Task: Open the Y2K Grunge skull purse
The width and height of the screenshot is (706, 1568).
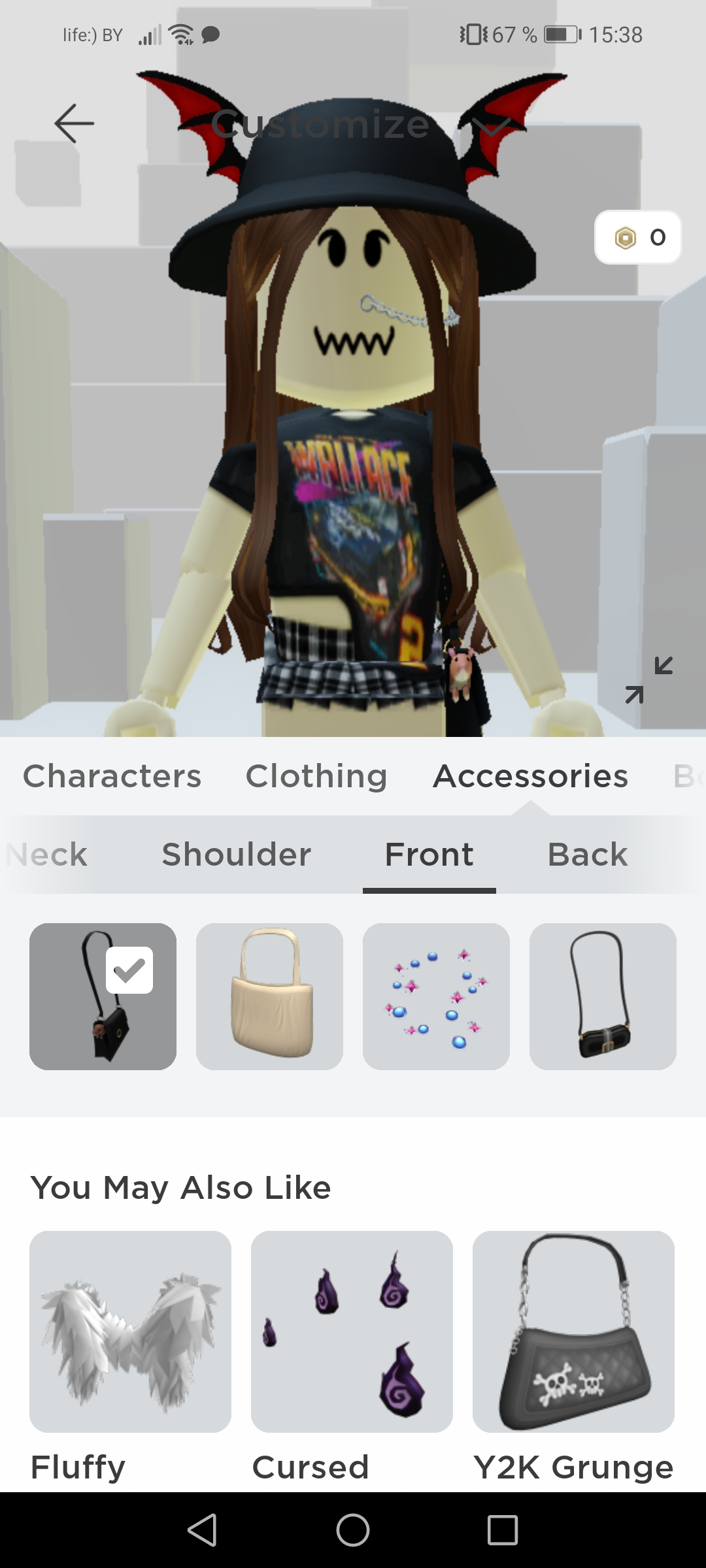Action: click(573, 1331)
